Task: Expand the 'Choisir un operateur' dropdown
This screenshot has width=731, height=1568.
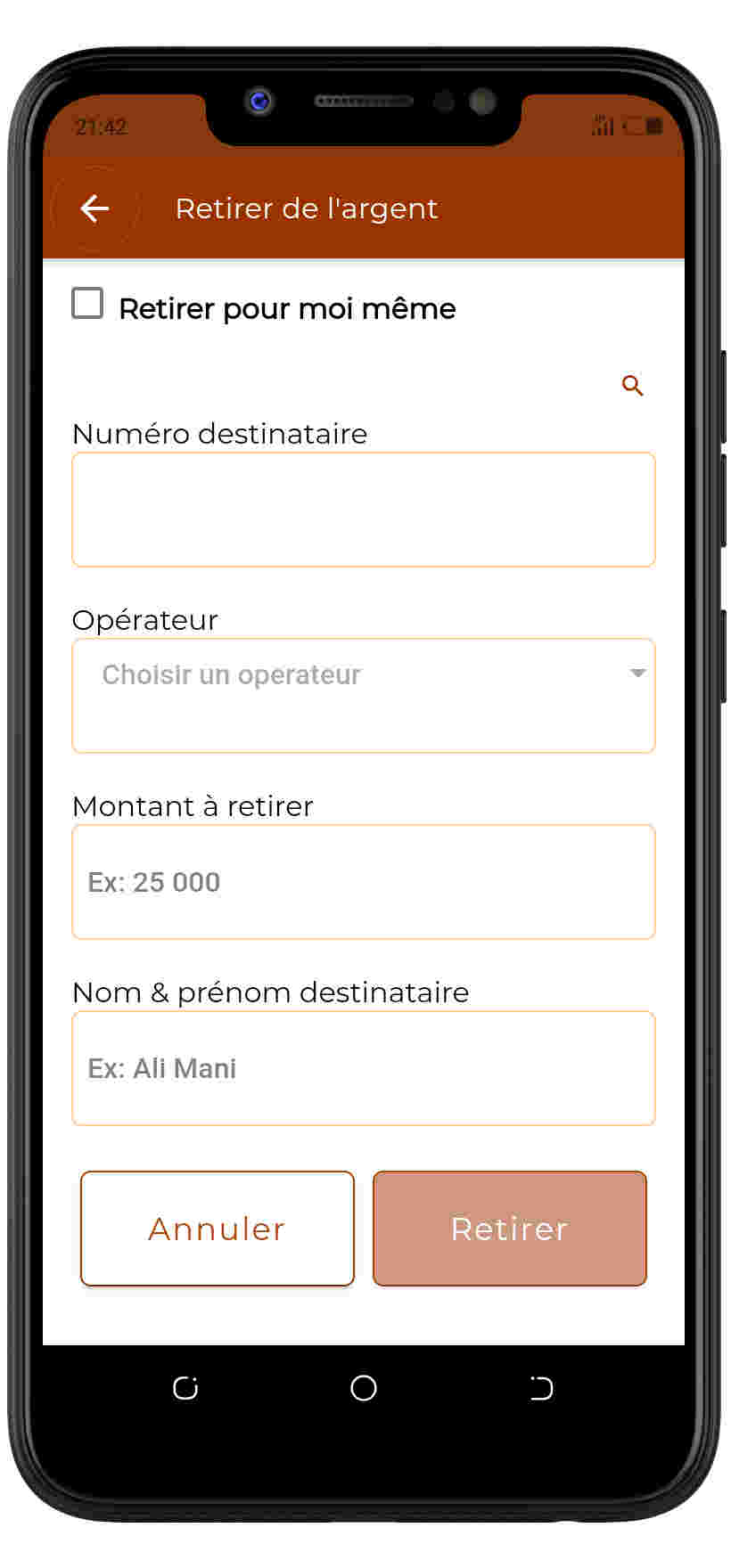Action: (363, 695)
